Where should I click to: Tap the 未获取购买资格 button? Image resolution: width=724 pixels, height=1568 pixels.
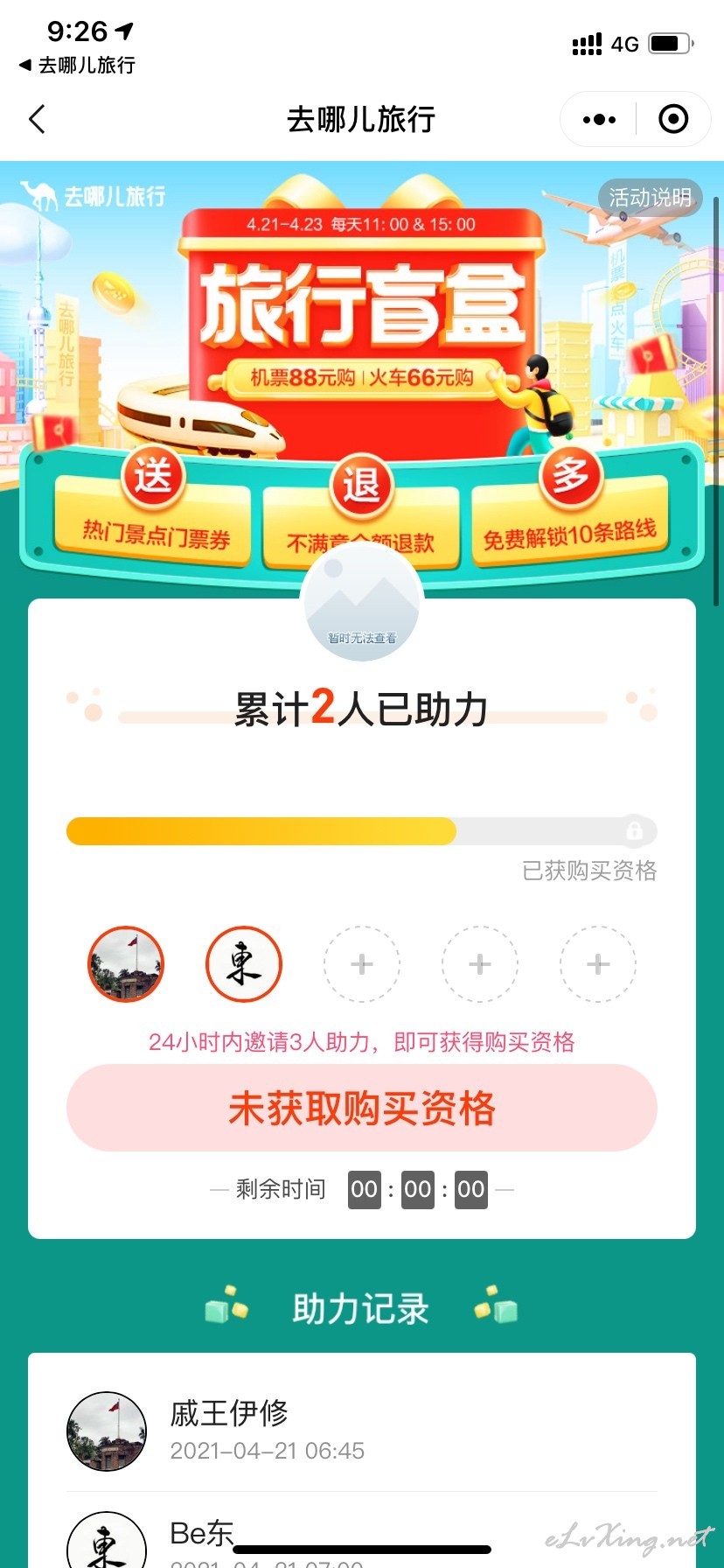(362, 1108)
